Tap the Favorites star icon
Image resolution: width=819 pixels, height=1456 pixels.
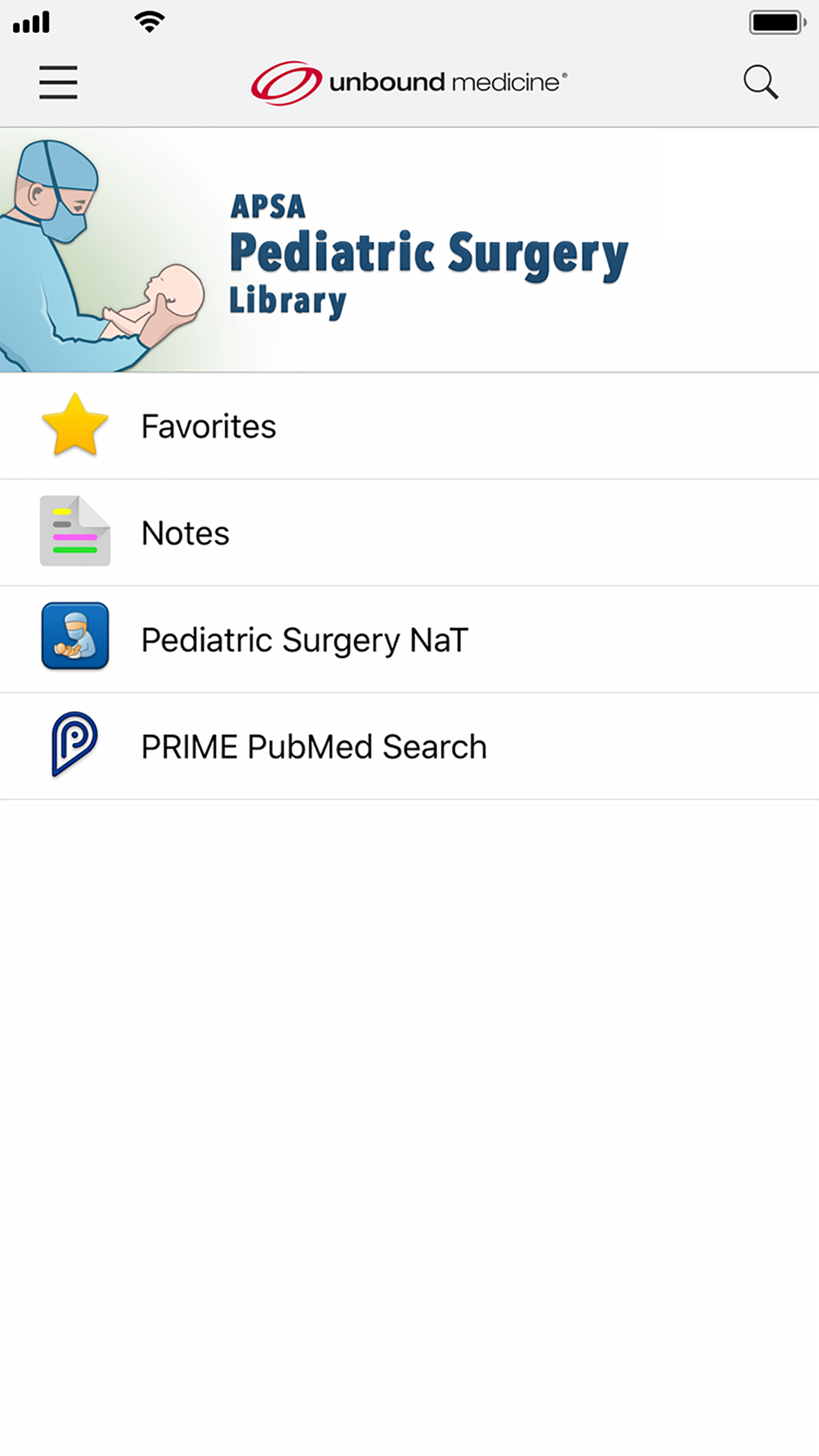click(x=75, y=426)
